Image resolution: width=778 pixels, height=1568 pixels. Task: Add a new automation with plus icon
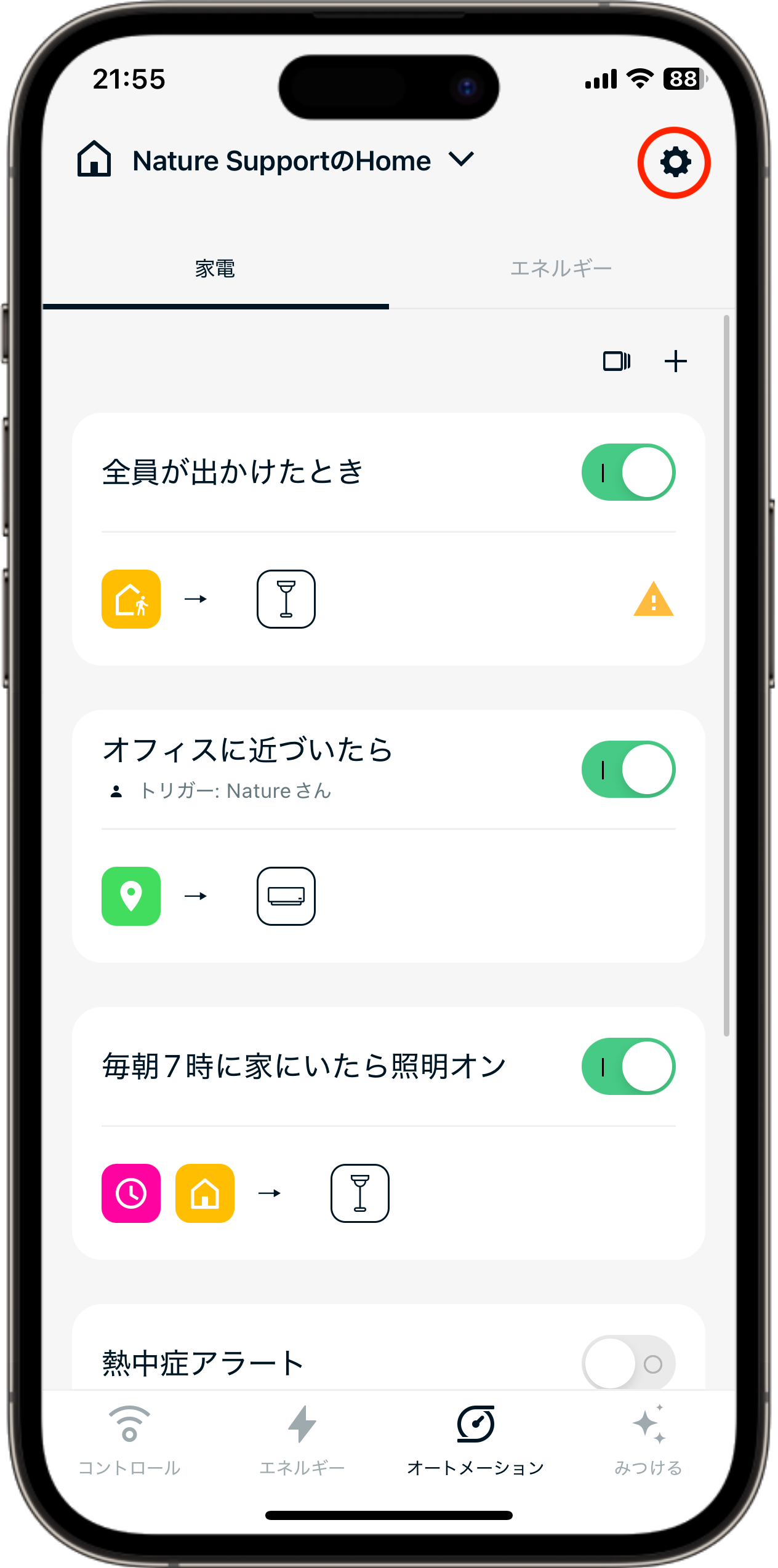(x=675, y=361)
